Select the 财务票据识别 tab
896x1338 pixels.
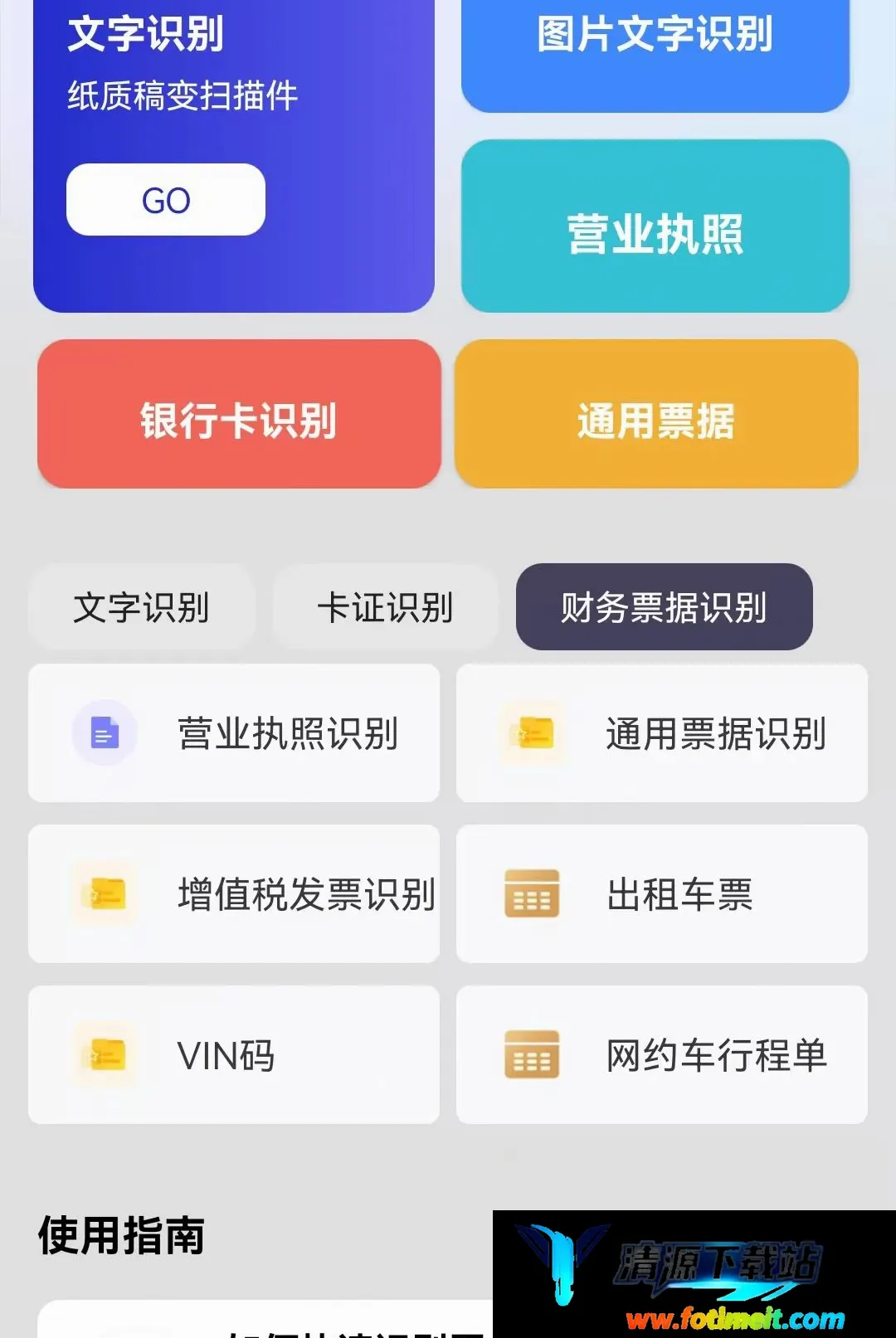tap(664, 607)
